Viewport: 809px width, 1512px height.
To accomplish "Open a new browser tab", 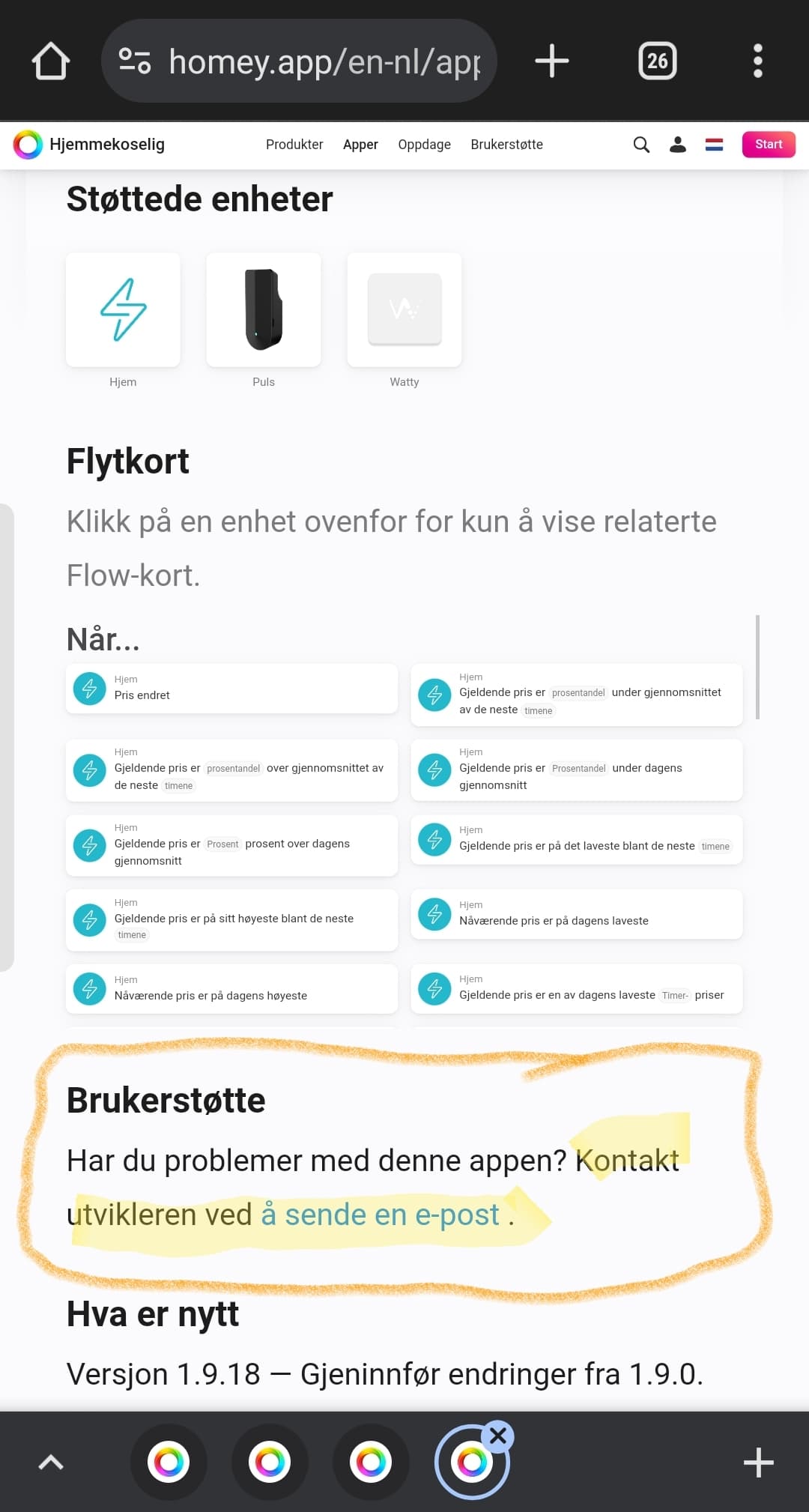I will 552,61.
